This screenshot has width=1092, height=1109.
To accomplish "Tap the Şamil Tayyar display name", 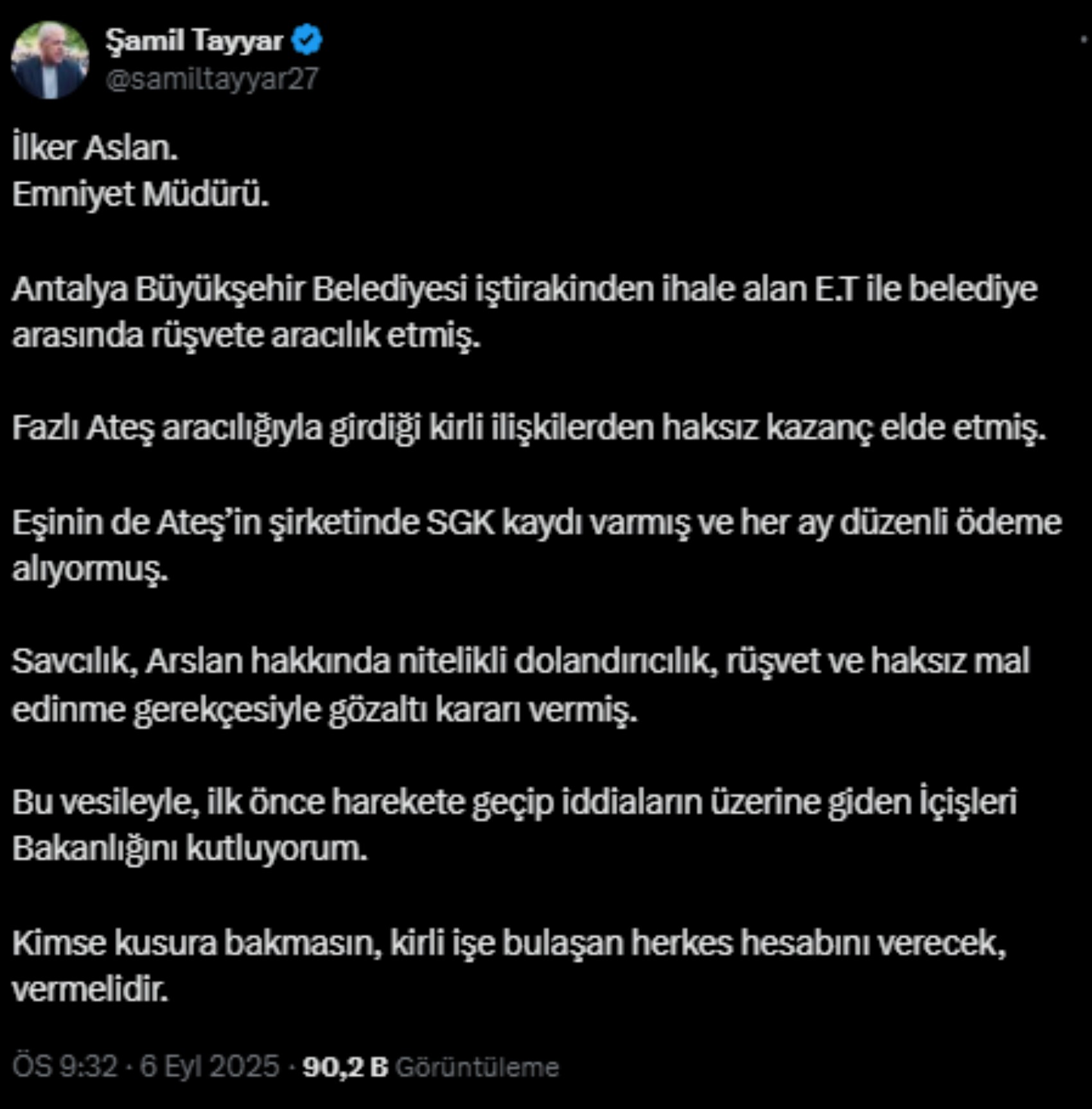I will click(194, 40).
